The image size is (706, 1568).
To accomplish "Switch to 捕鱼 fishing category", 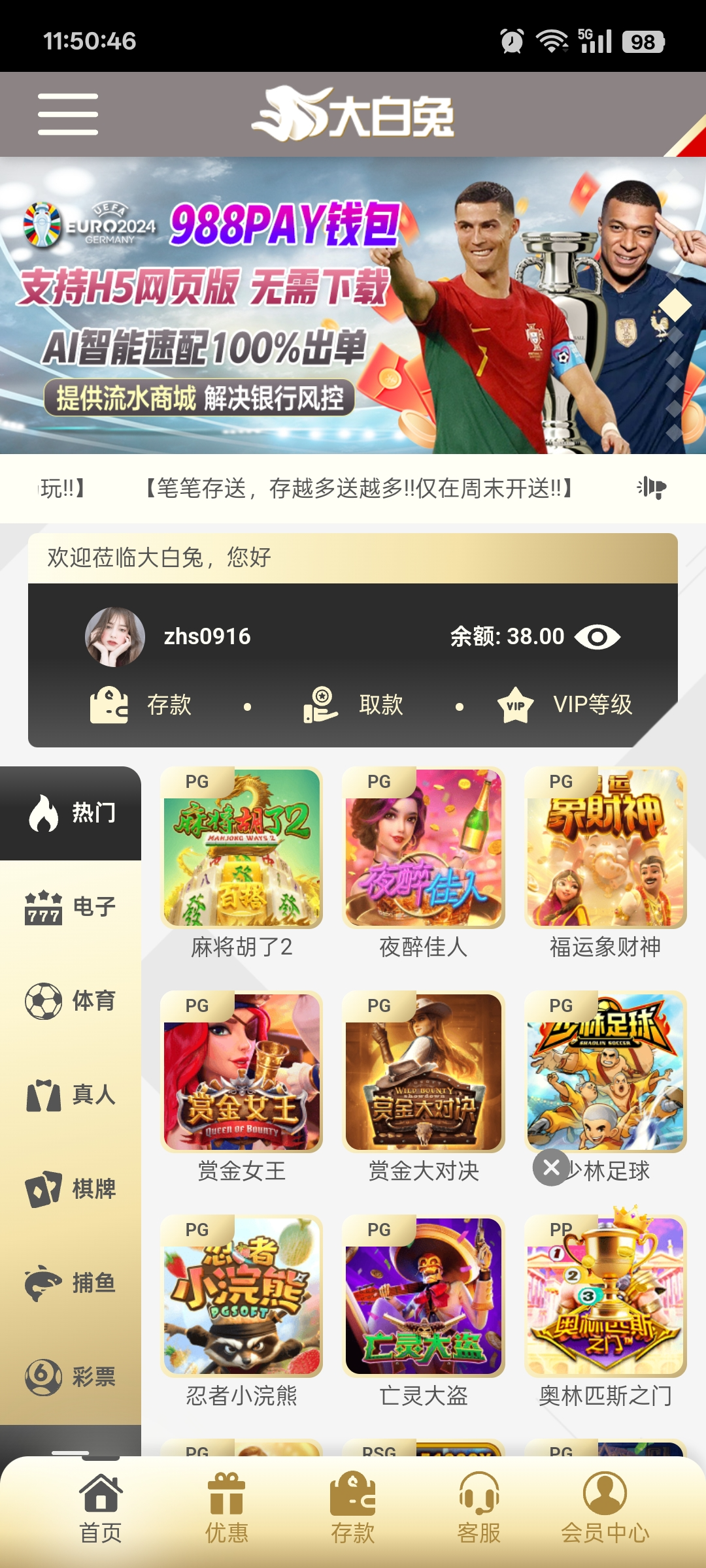I will pyautogui.click(x=71, y=1283).
